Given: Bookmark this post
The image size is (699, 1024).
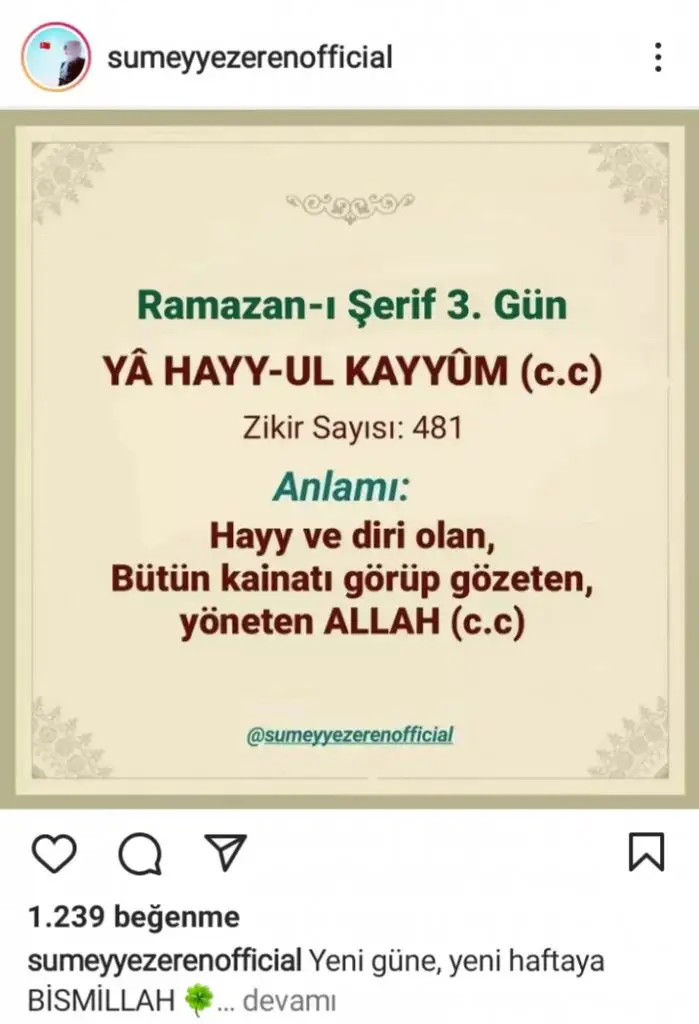Looking at the screenshot, I should pyautogui.click(x=646, y=852).
